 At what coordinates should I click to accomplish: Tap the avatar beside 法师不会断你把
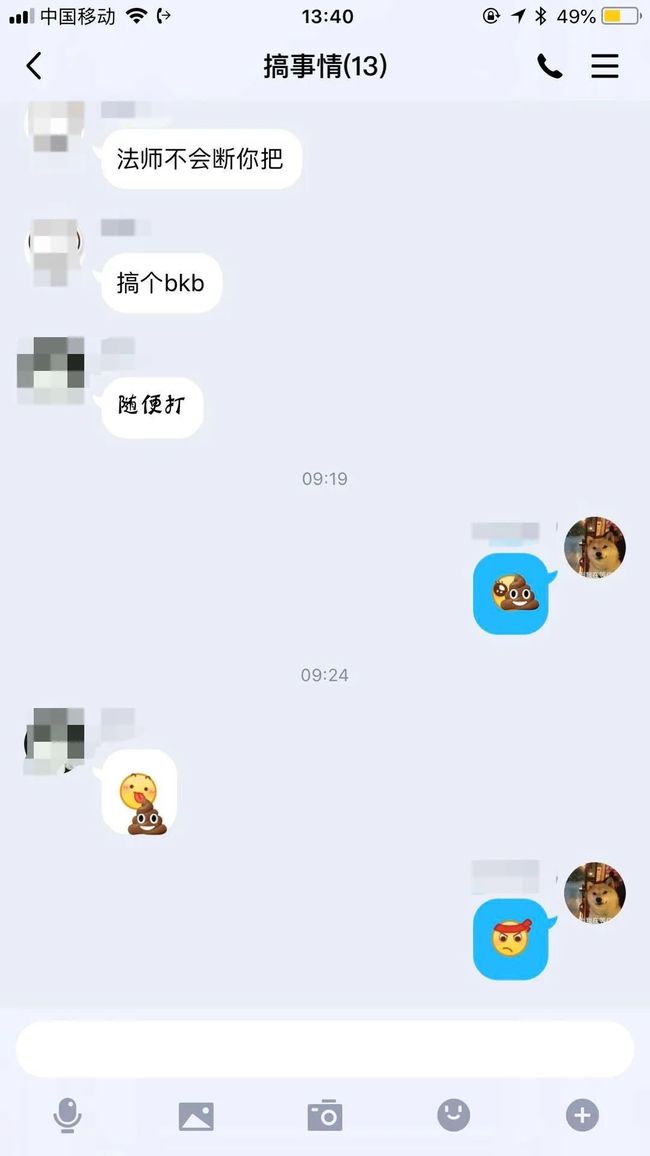[55, 127]
